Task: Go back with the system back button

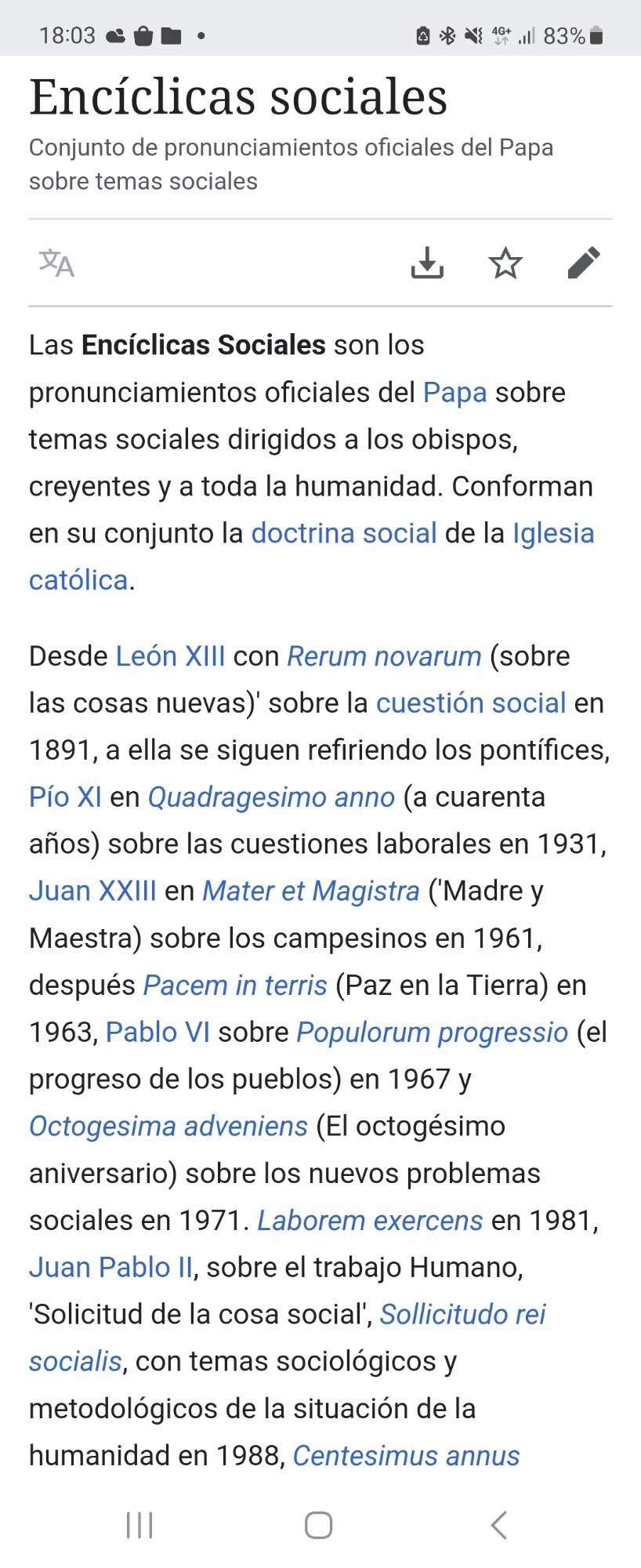Action: pyautogui.click(x=498, y=1526)
